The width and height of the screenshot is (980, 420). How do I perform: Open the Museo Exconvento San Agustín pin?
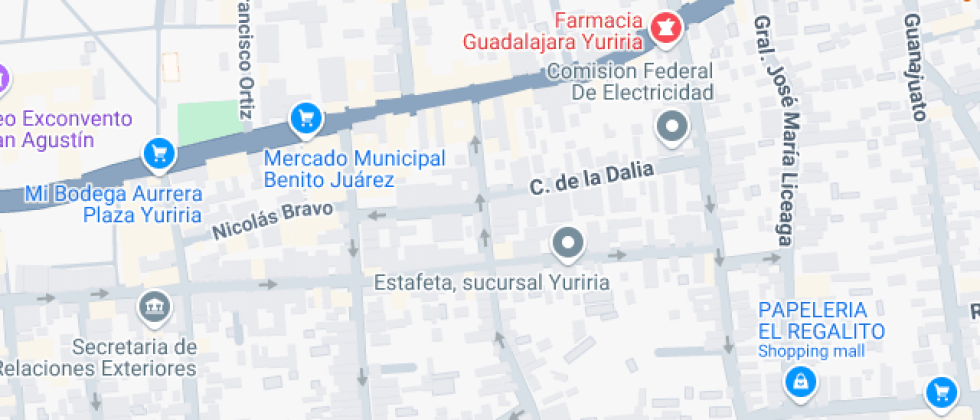click(x=3, y=77)
